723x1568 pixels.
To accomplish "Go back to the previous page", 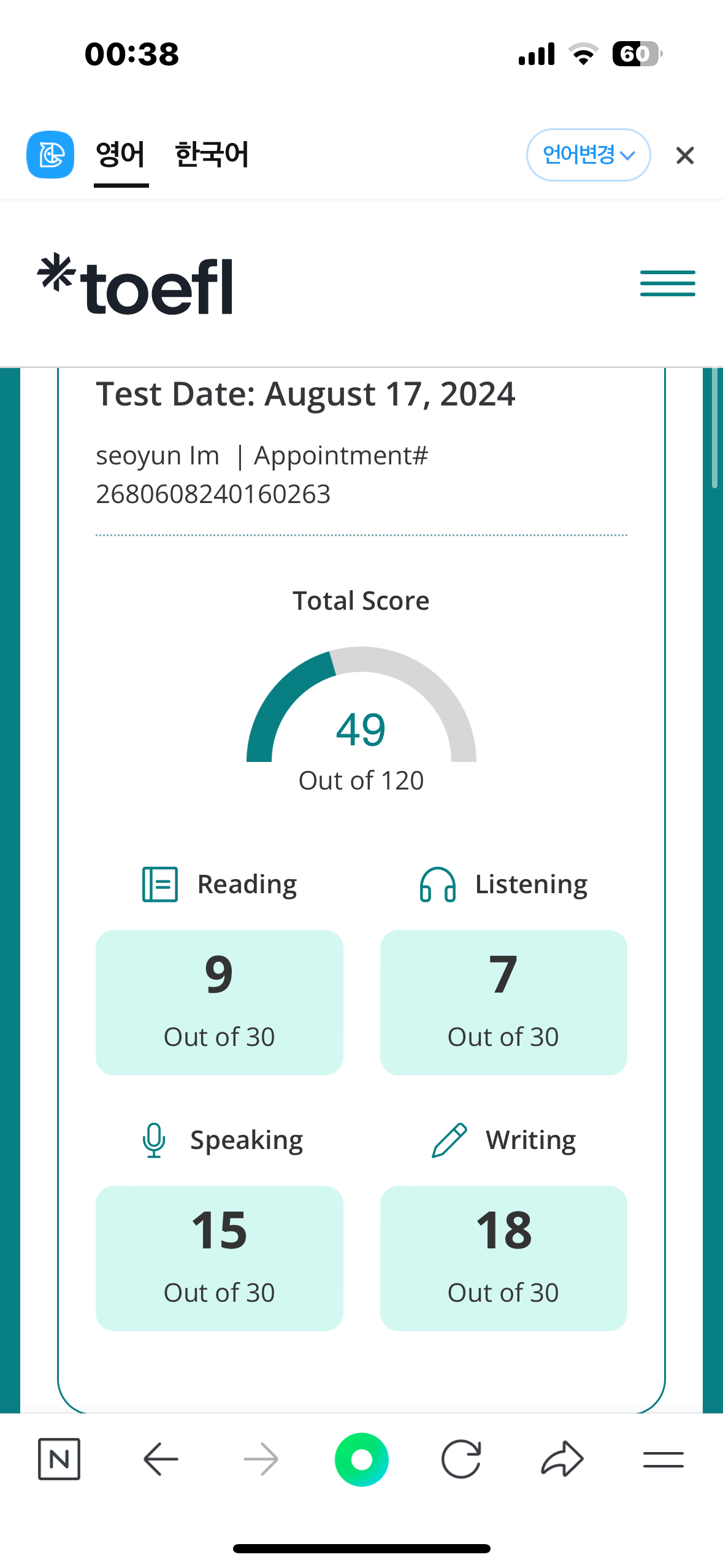I will pos(161,1459).
